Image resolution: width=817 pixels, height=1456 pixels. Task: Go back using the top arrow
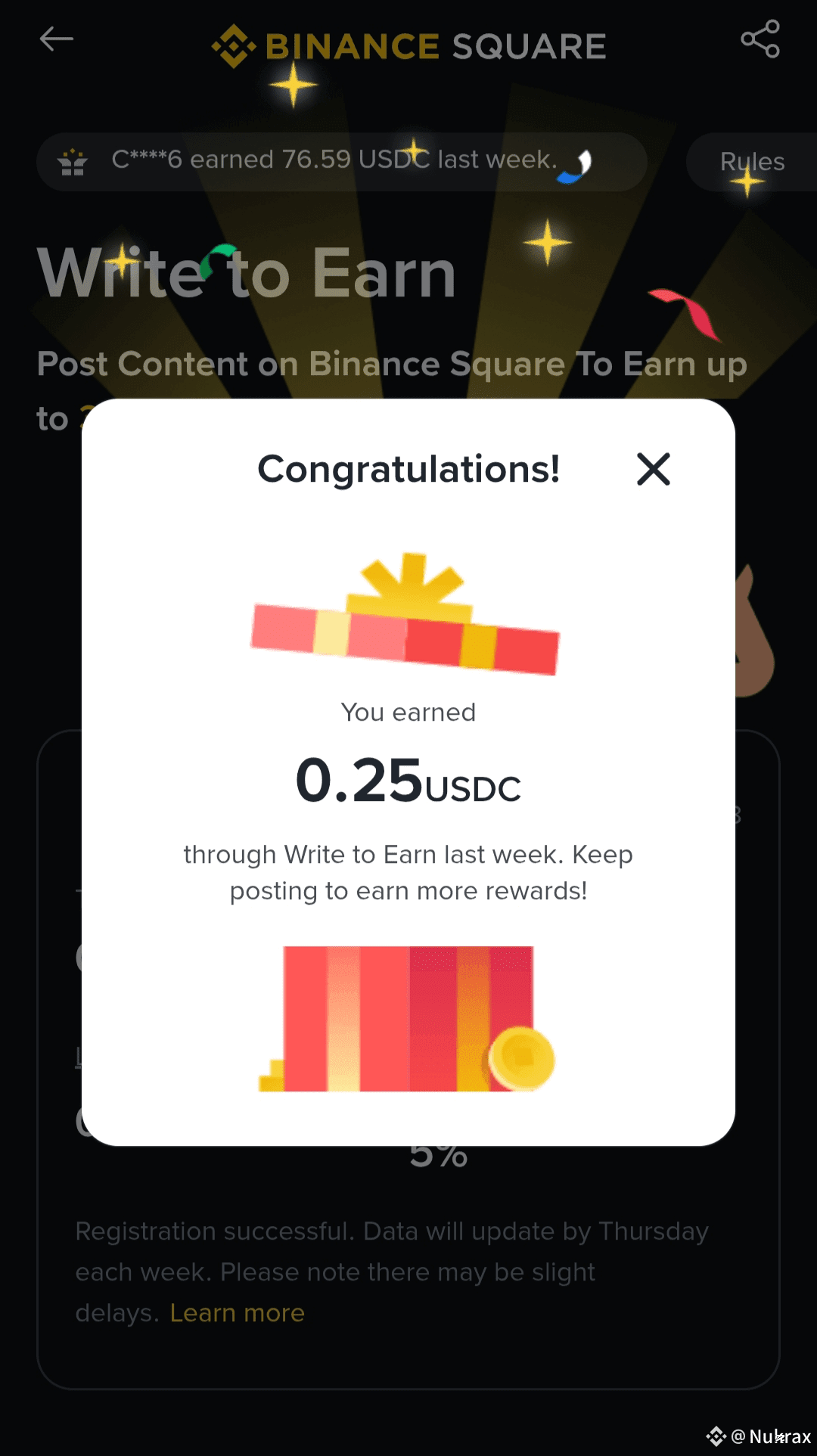pos(57,39)
